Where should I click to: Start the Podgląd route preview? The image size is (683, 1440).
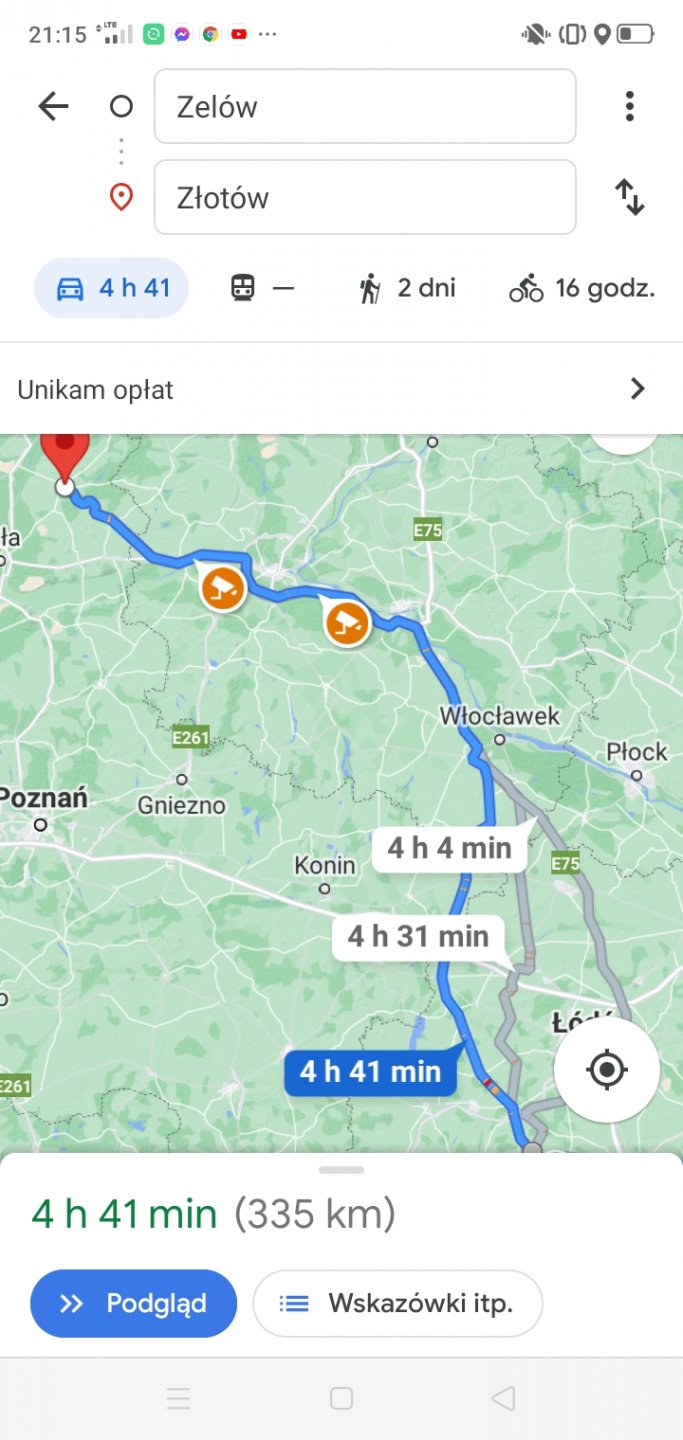133,1303
